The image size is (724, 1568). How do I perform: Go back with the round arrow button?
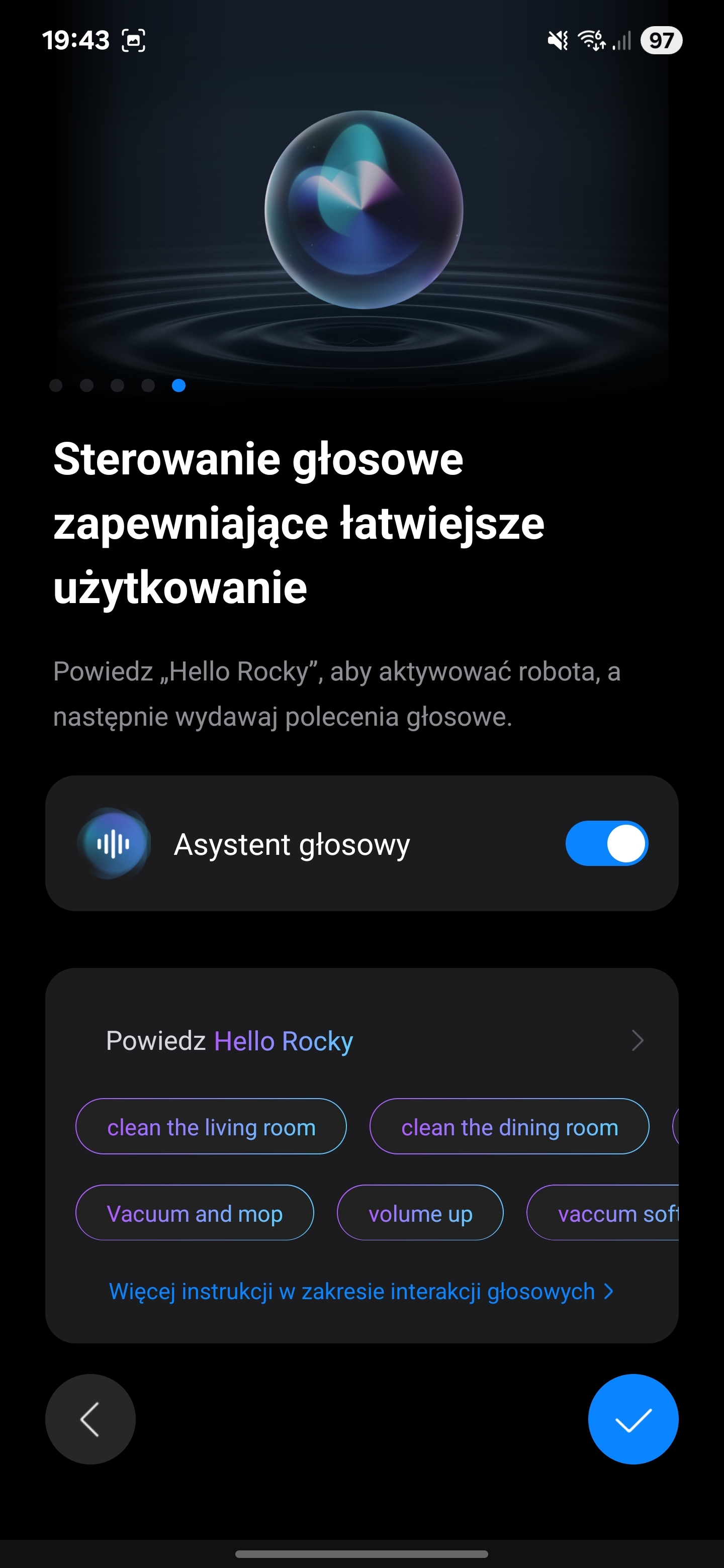pos(90,1419)
